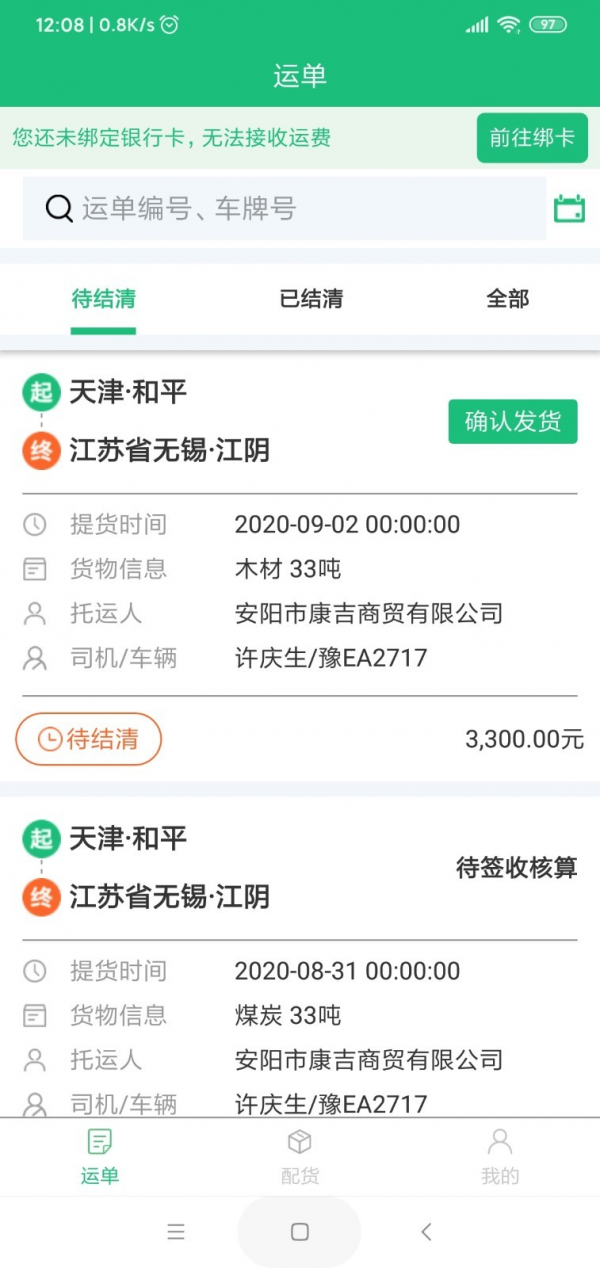Open the calendar date filter icon
The height and width of the screenshot is (1268, 600).
pyautogui.click(x=569, y=209)
